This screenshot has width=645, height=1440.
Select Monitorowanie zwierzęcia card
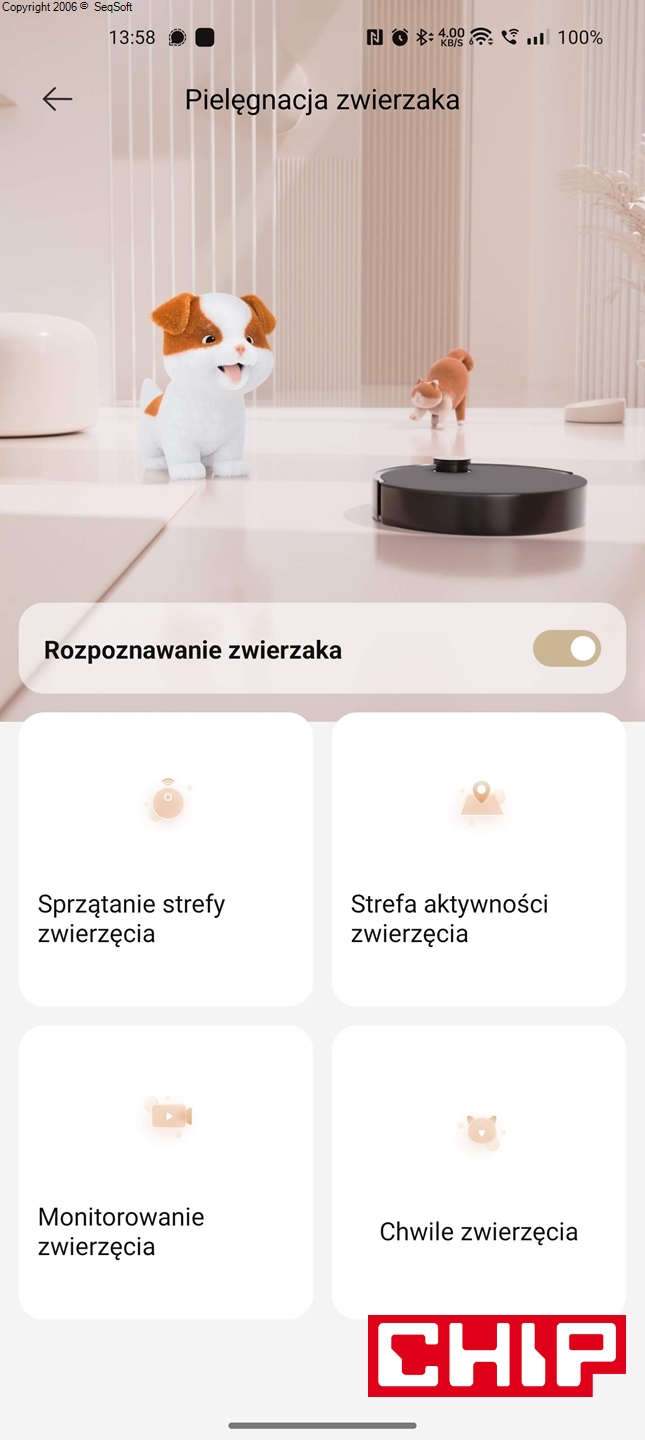166,1172
